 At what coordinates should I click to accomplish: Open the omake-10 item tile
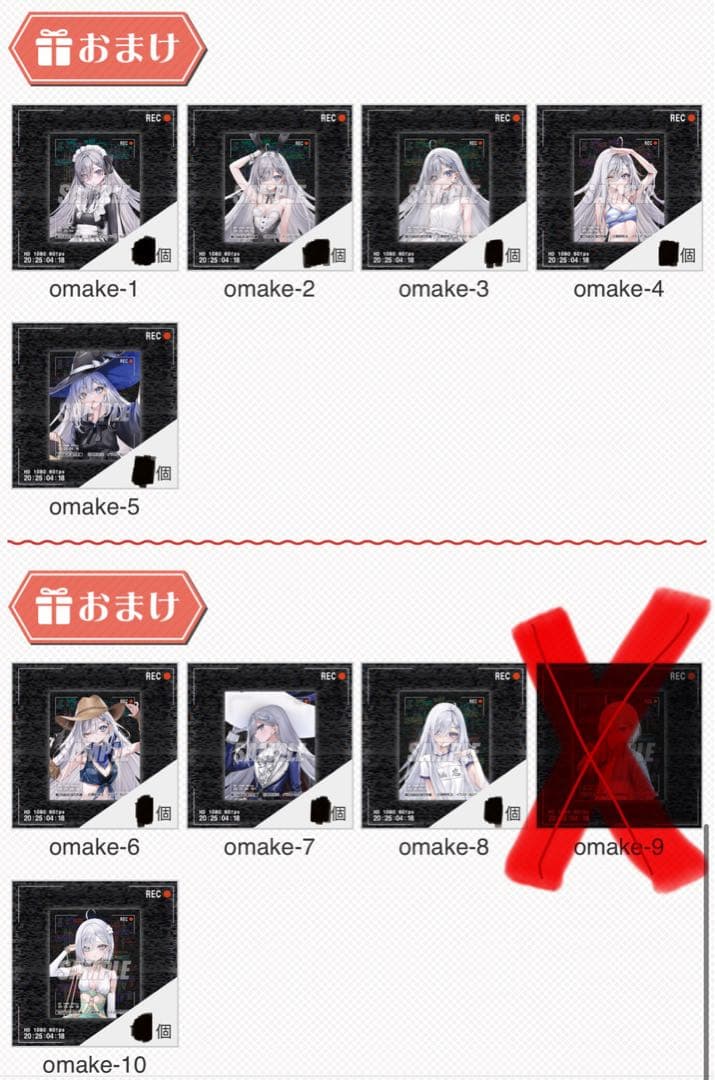pyautogui.click(x=94, y=964)
